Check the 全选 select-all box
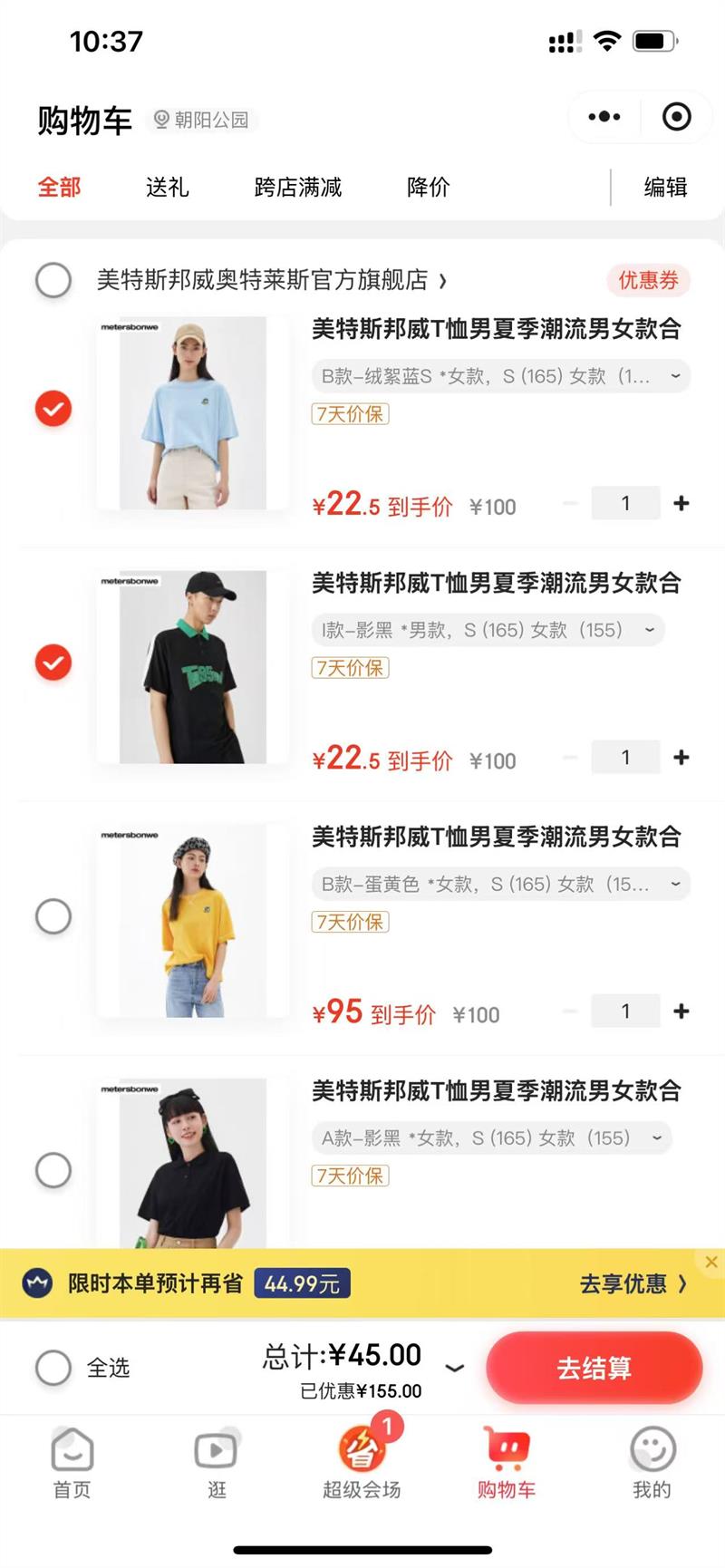The height and width of the screenshot is (1568, 725). pyautogui.click(x=53, y=1367)
